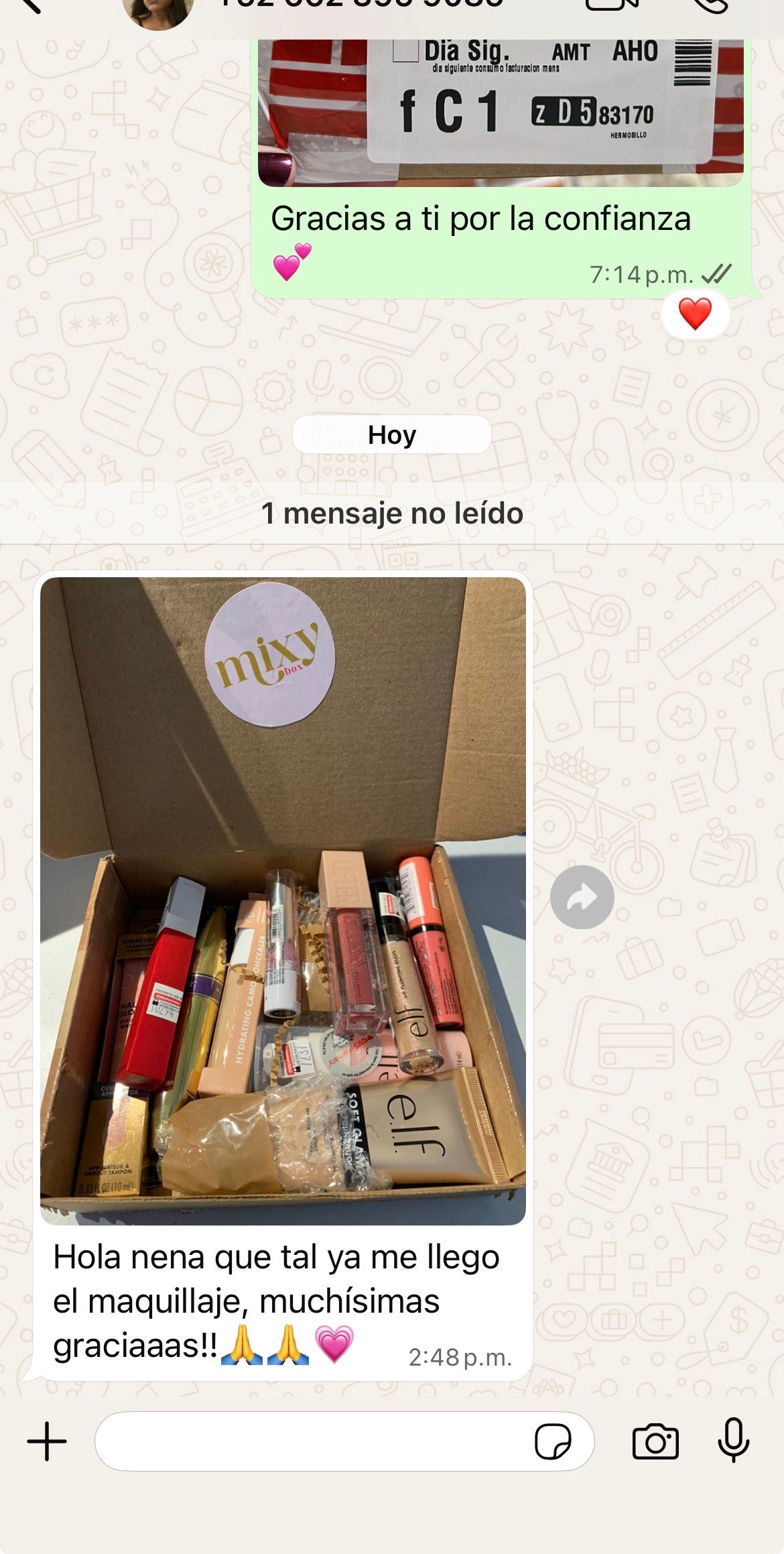Open the shipping label photo message

coord(500,111)
